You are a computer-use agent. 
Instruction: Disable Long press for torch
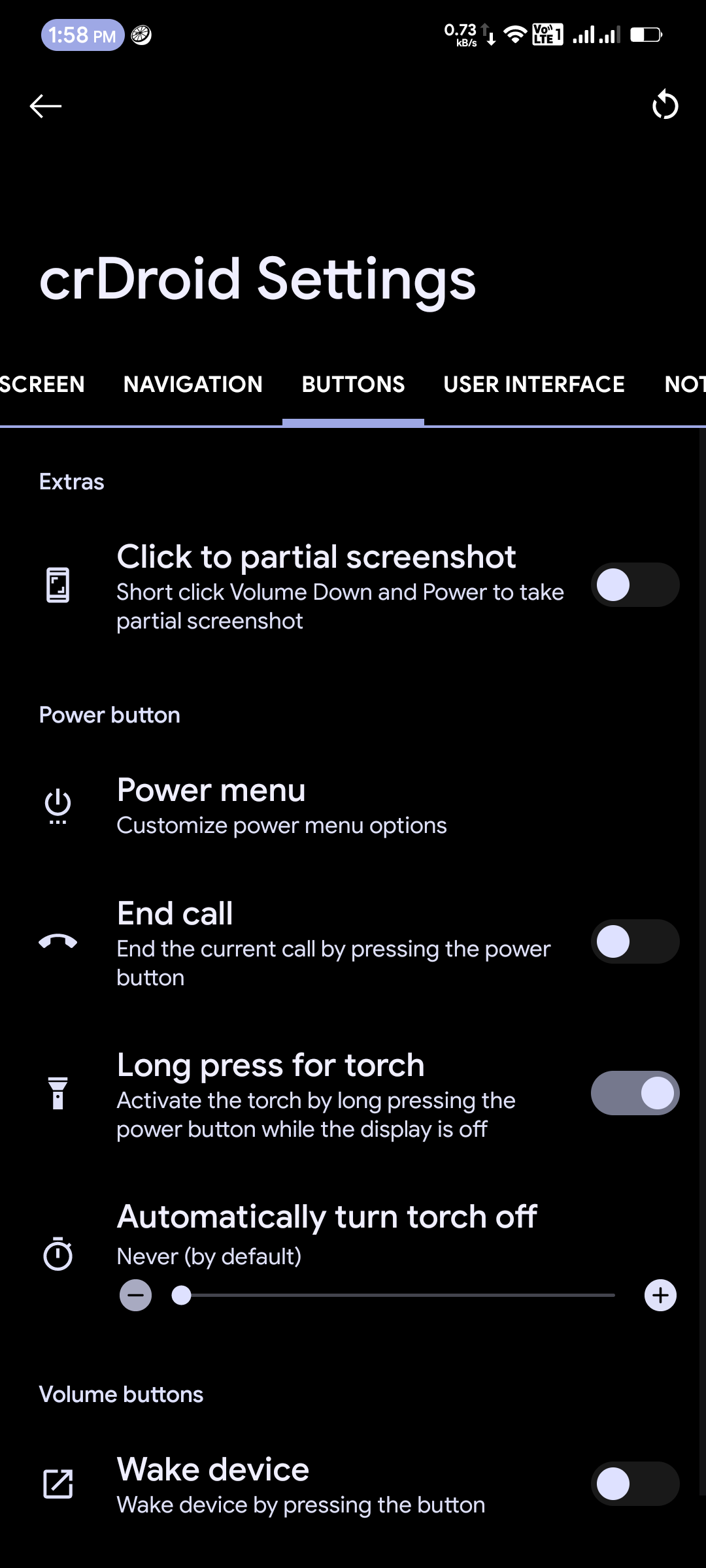pyautogui.click(x=634, y=1093)
